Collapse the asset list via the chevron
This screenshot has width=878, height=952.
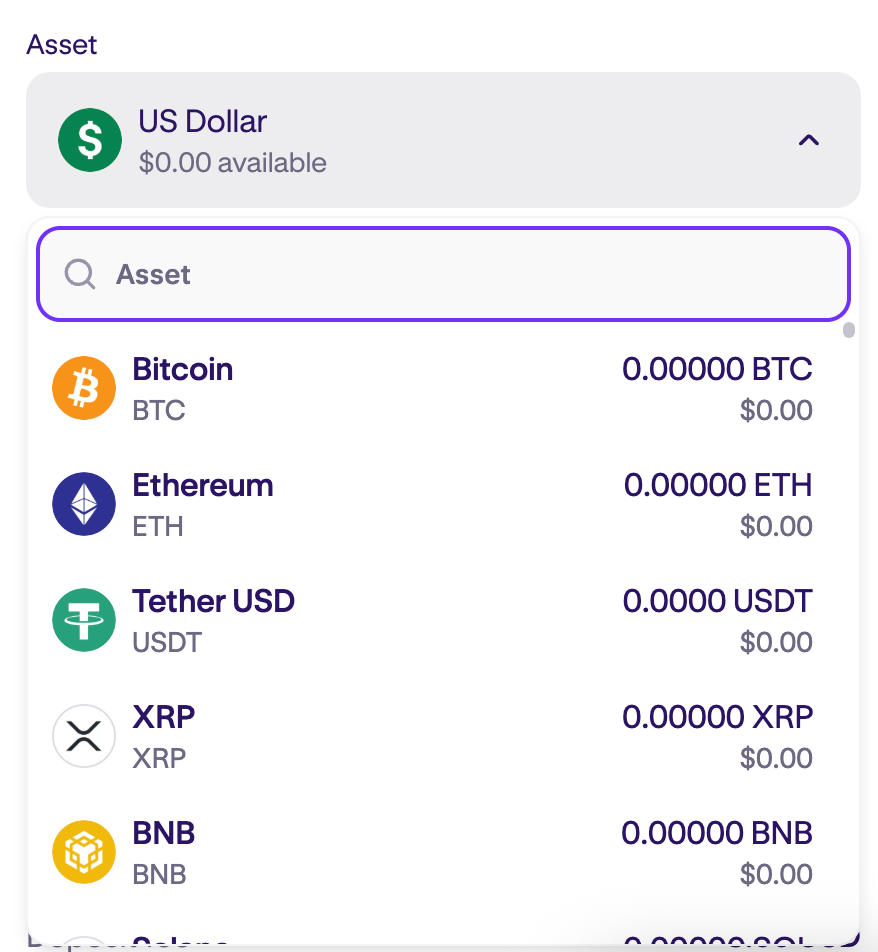[x=808, y=140]
